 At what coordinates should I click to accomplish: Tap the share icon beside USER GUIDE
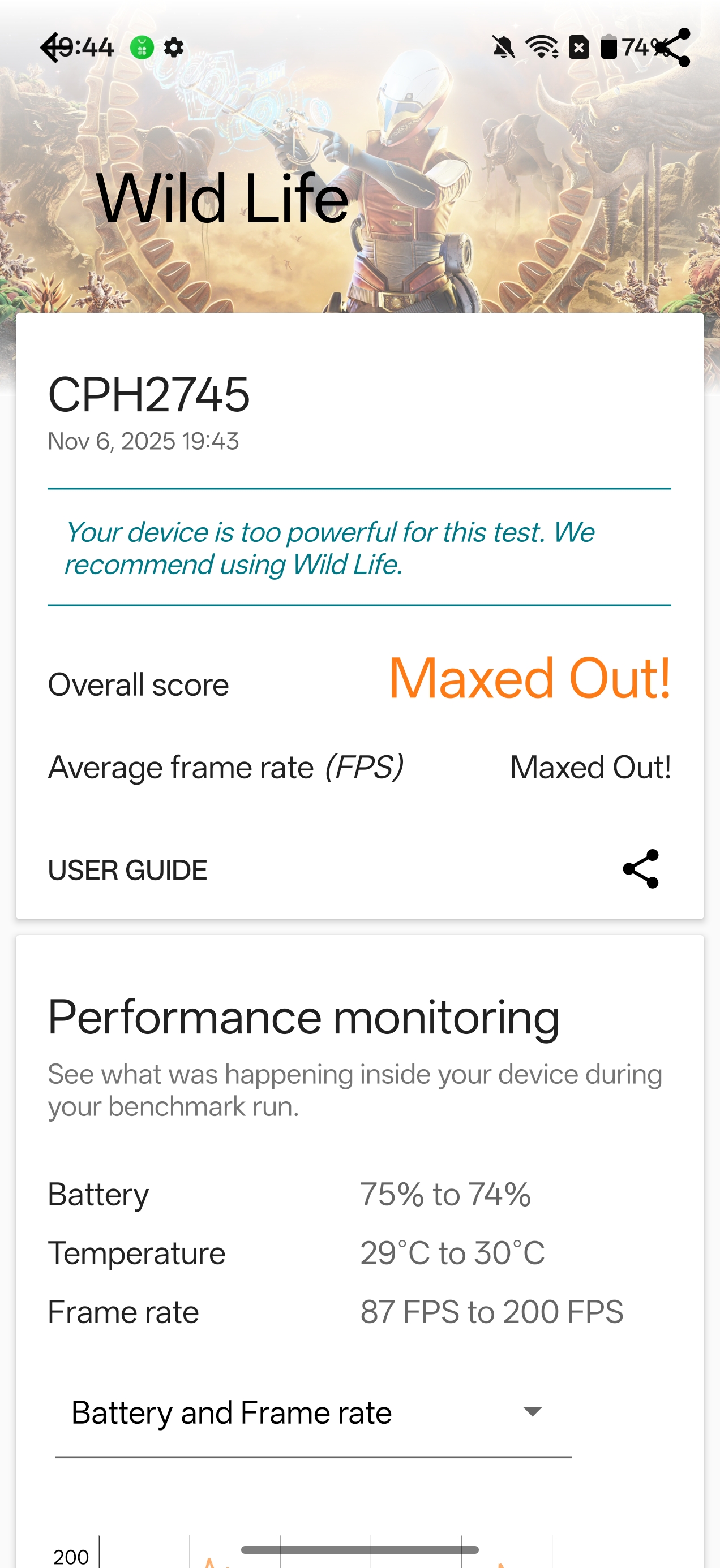click(x=641, y=870)
